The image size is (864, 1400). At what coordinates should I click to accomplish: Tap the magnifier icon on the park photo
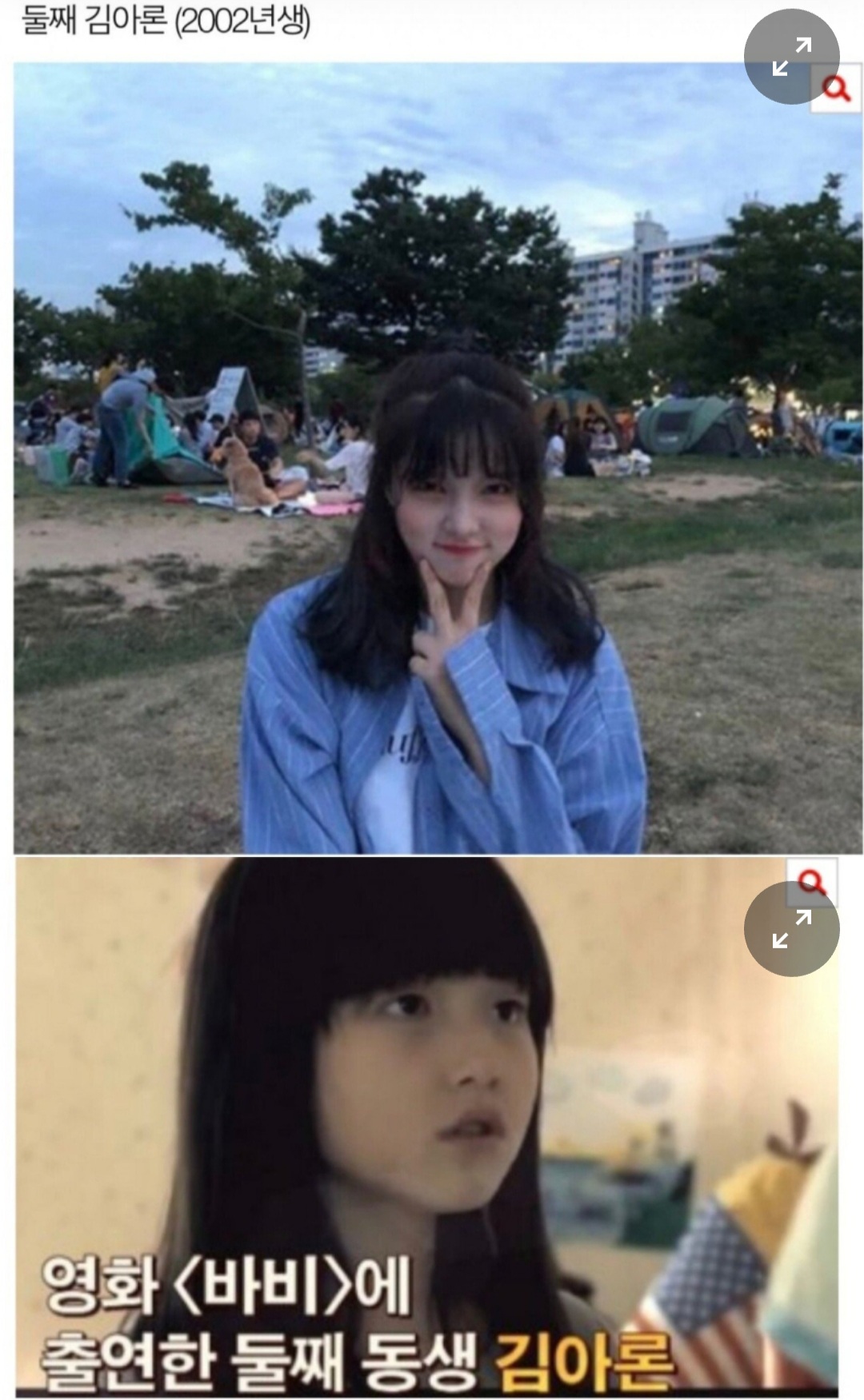click(836, 90)
